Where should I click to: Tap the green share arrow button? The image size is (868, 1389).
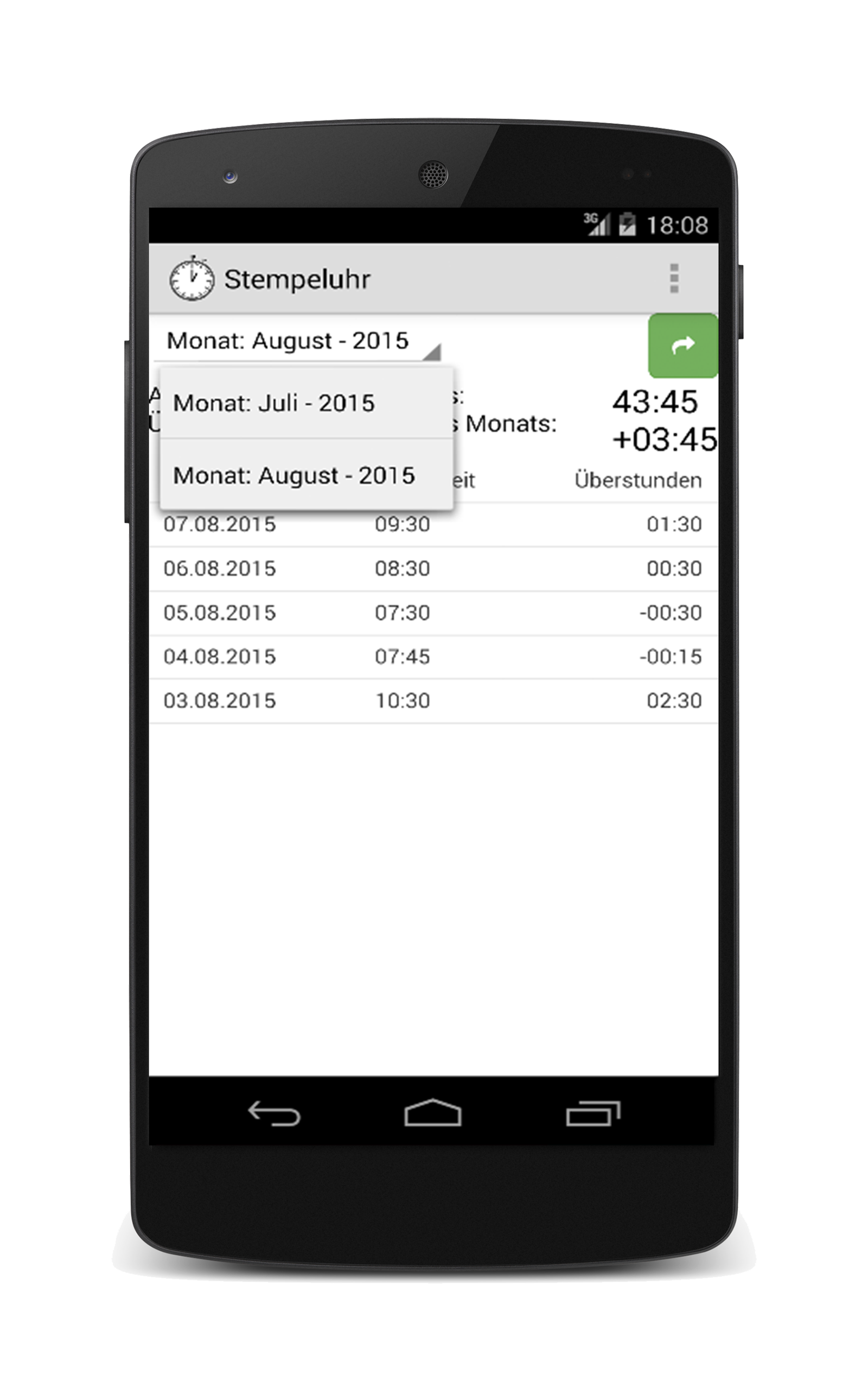[682, 346]
